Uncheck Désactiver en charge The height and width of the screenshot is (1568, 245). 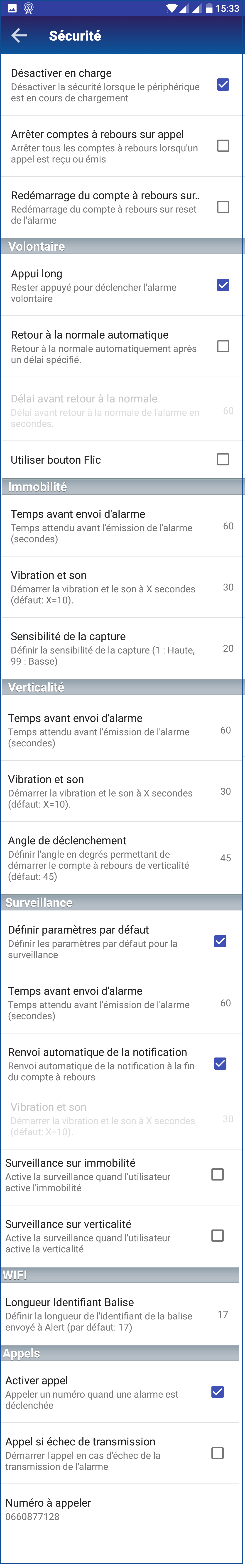[x=223, y=85]
